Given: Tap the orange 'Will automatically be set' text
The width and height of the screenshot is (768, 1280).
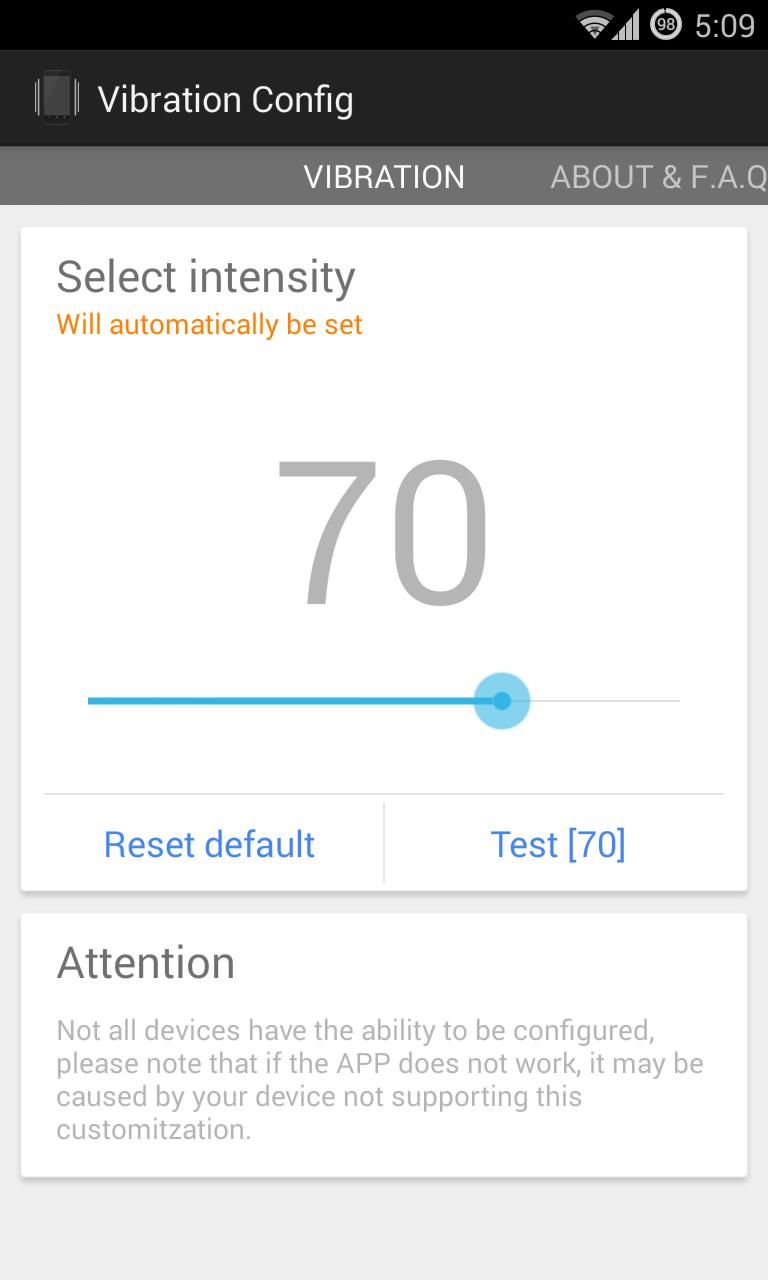Looking at the screenshot, I should (210, 324).
